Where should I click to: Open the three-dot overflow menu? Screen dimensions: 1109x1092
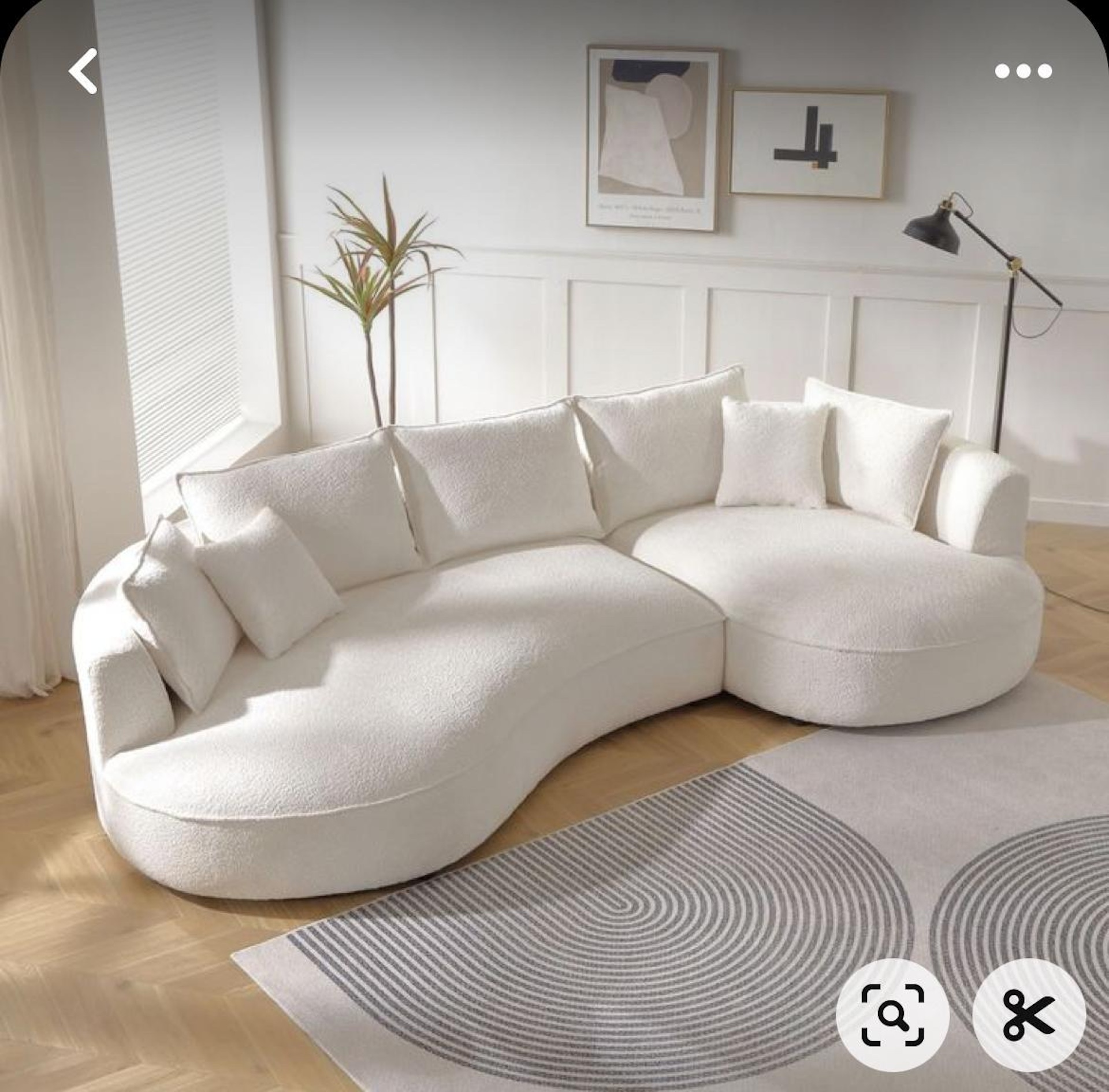point(1023,71)
